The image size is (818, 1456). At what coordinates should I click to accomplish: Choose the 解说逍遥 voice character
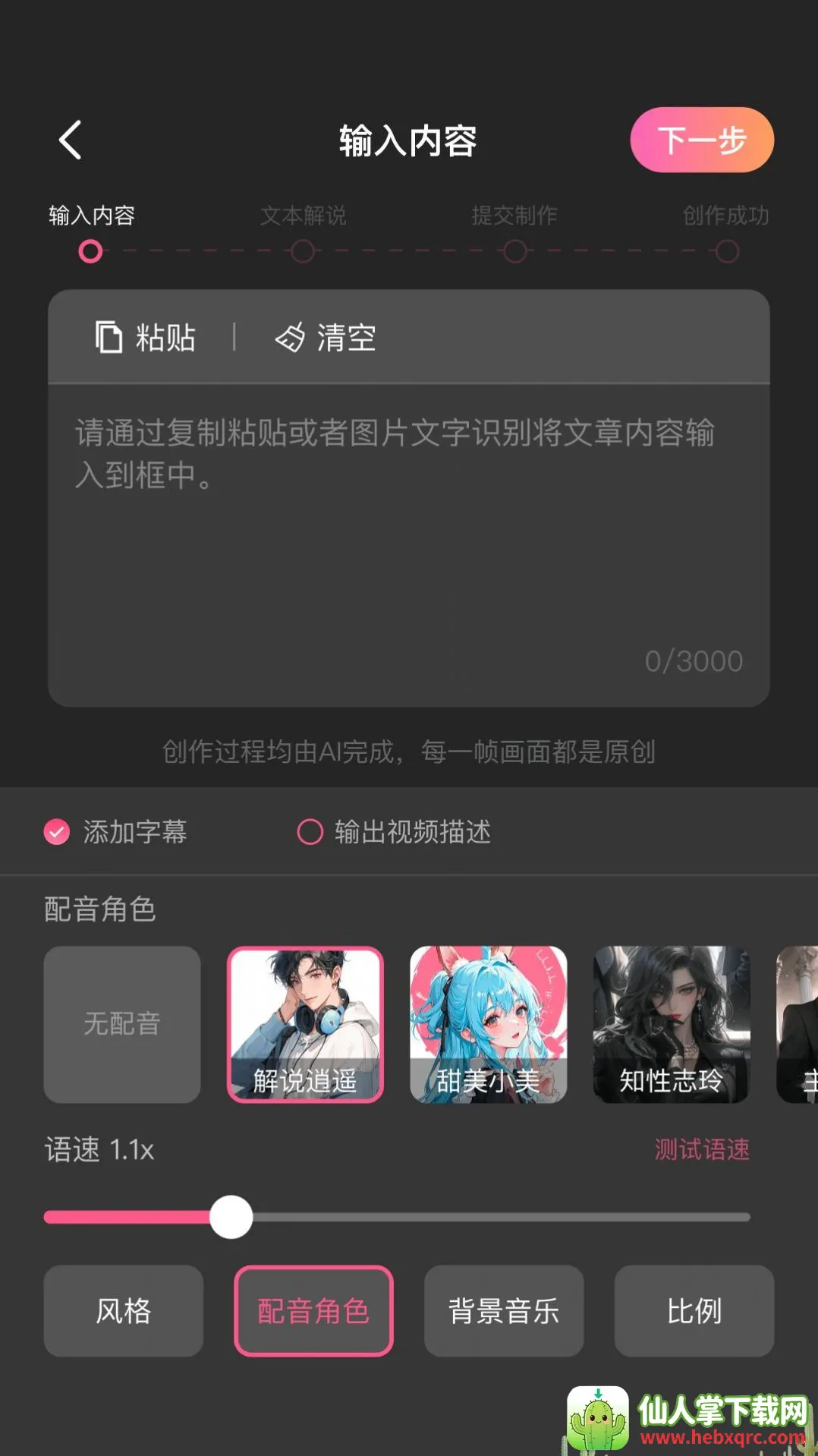tap(305, 1024)
